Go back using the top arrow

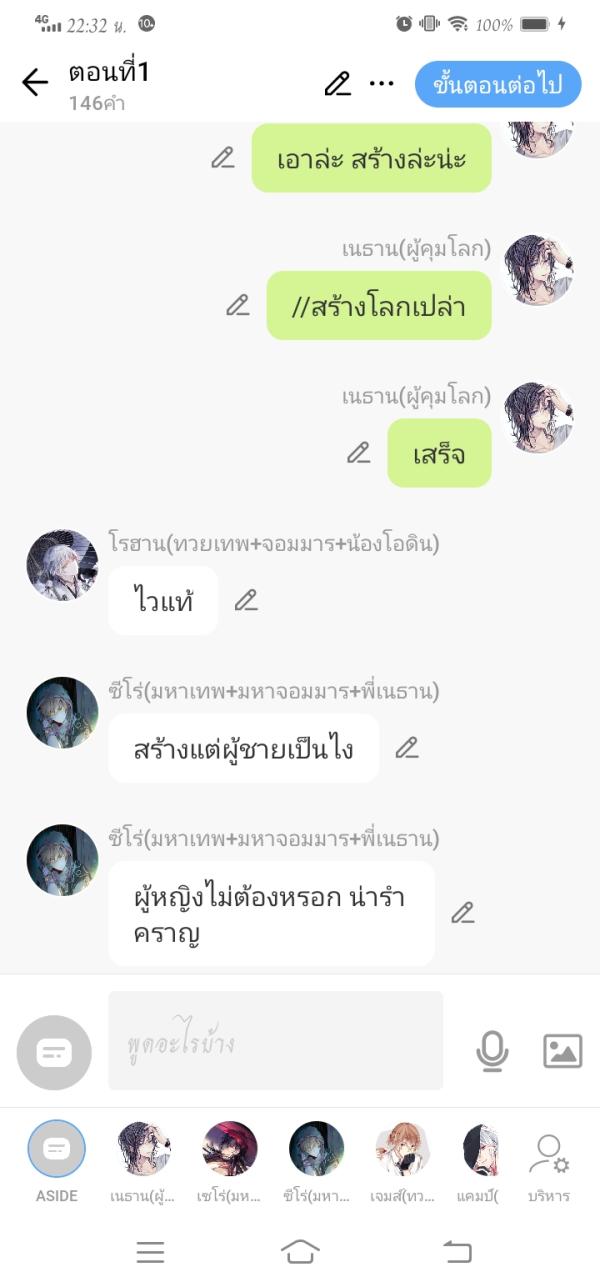pos(35,83)
